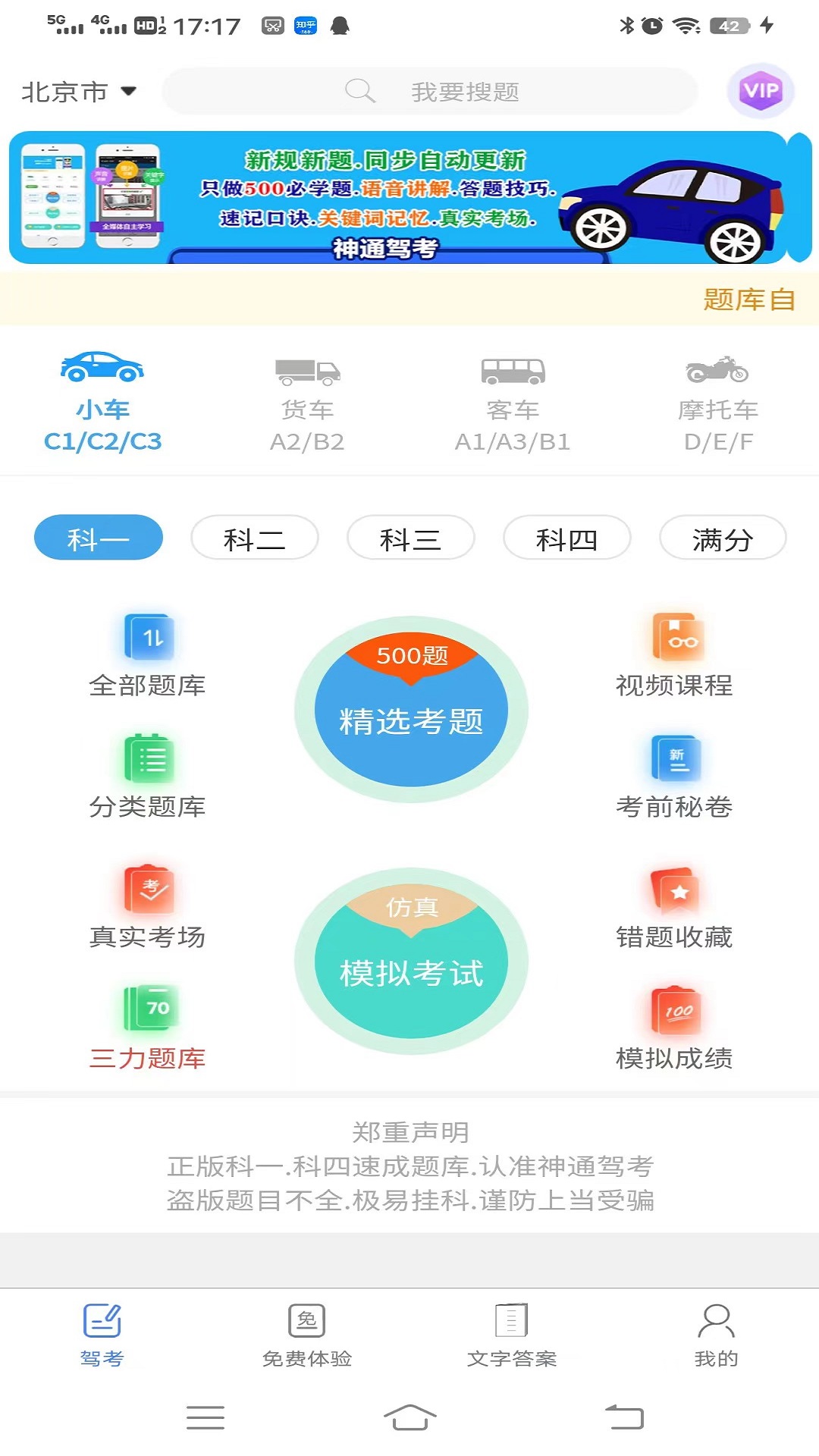
Task: Tap the VIP badge icon
Action: pos(761,90)
